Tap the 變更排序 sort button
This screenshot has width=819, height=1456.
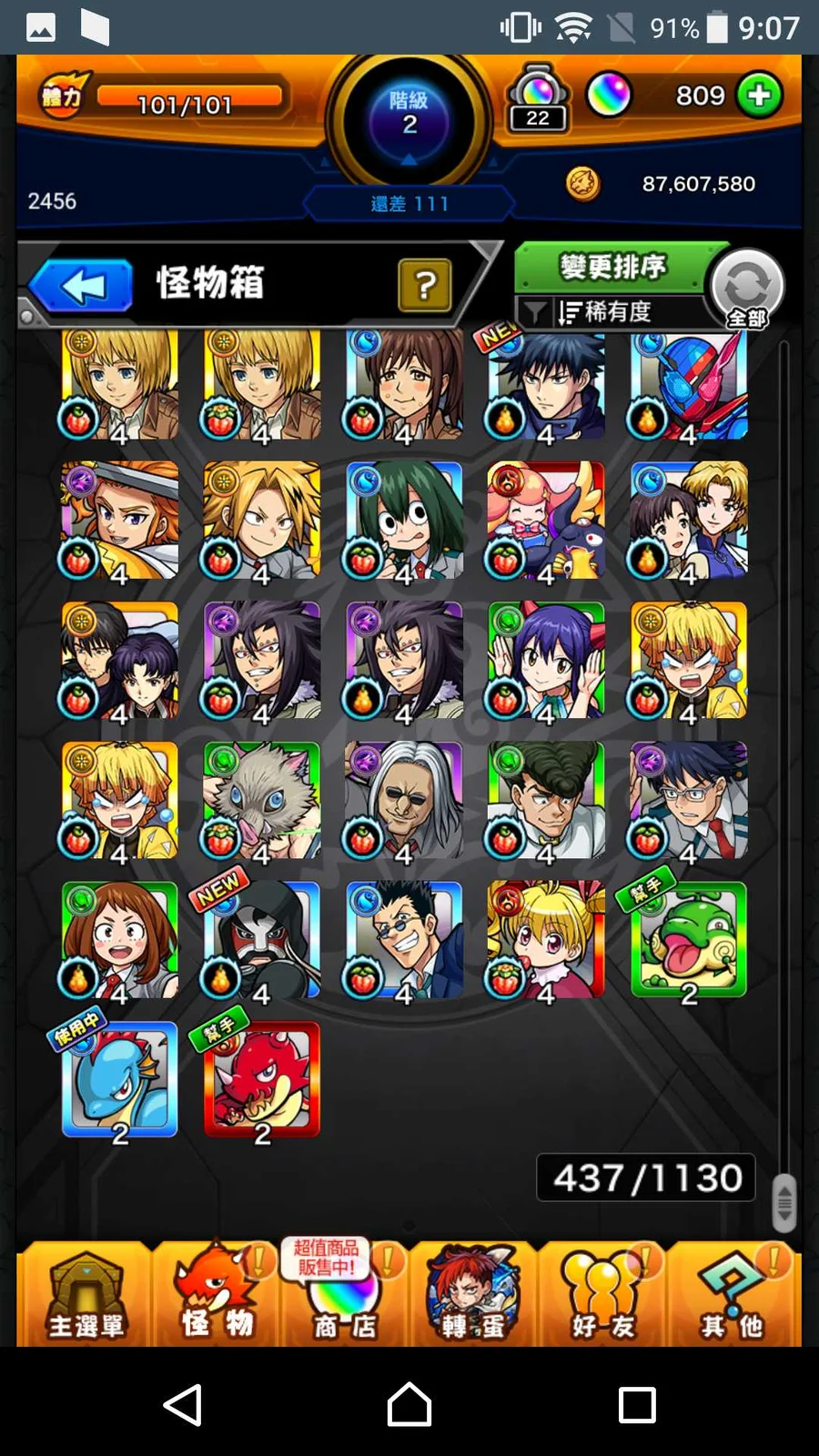tap(612, 268)
